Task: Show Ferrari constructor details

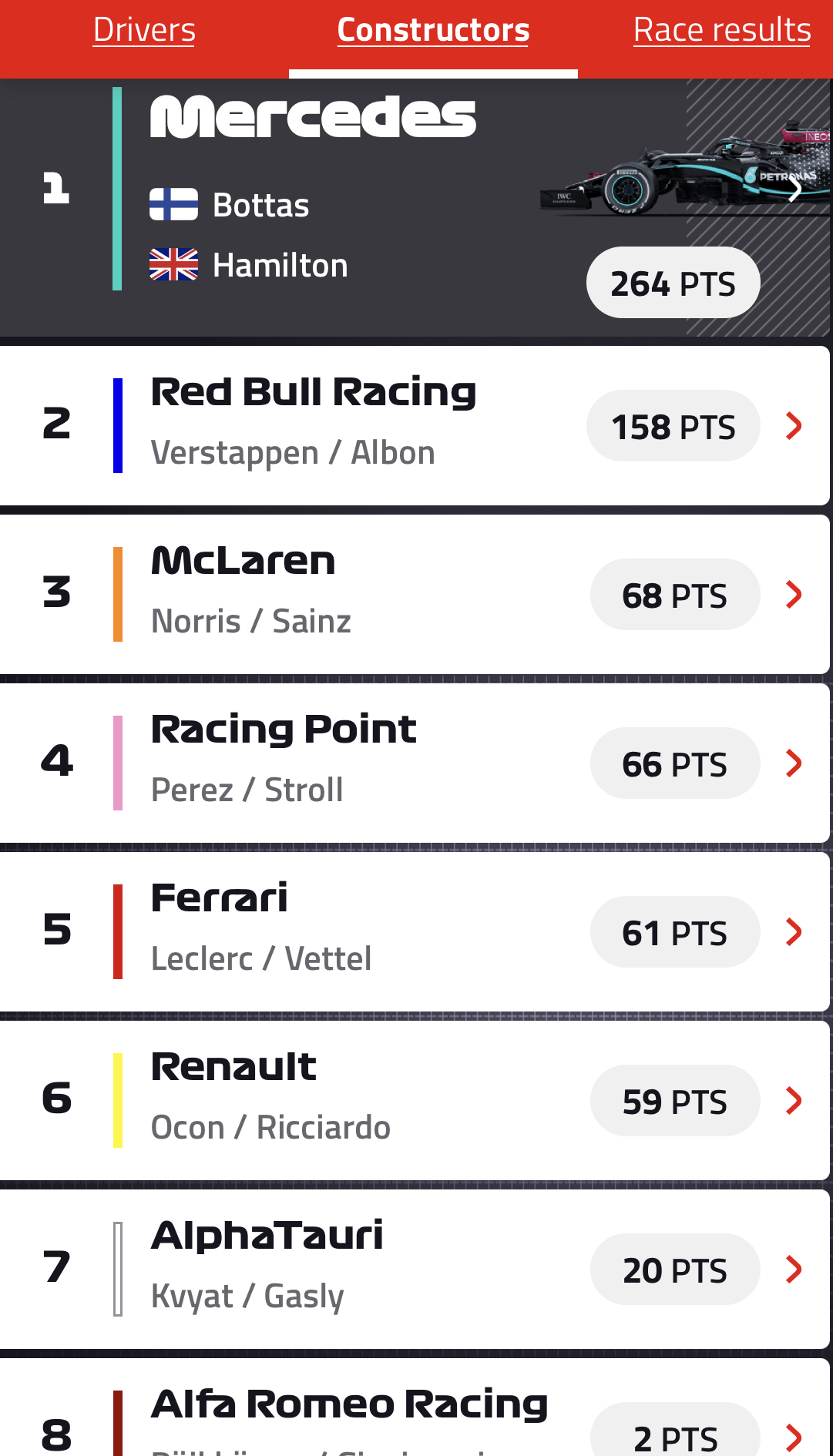Action: [x=415, y=931]
